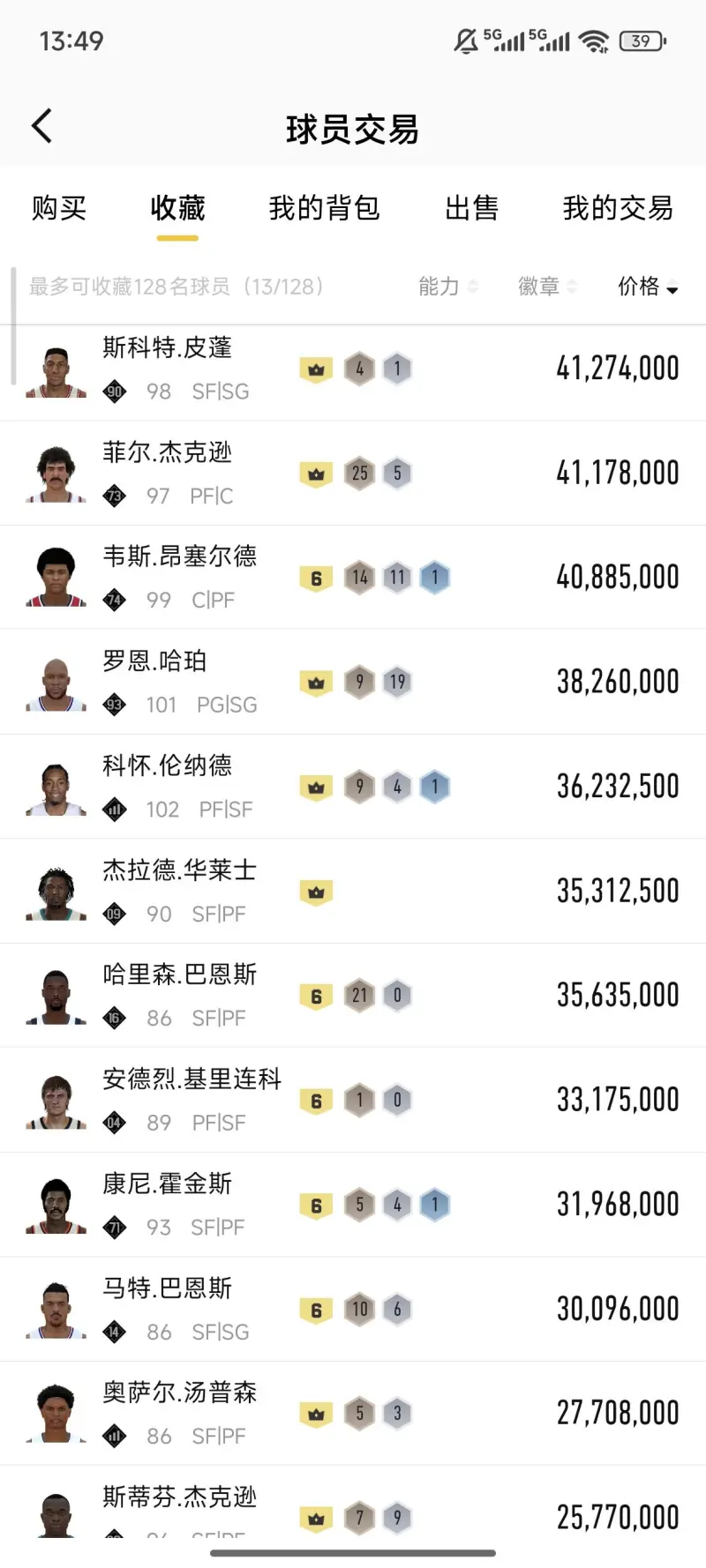Viewport: 706px width, 1568px height.
Task: Open 康尼.霍金斯 listing
Action: point(353,1205)
